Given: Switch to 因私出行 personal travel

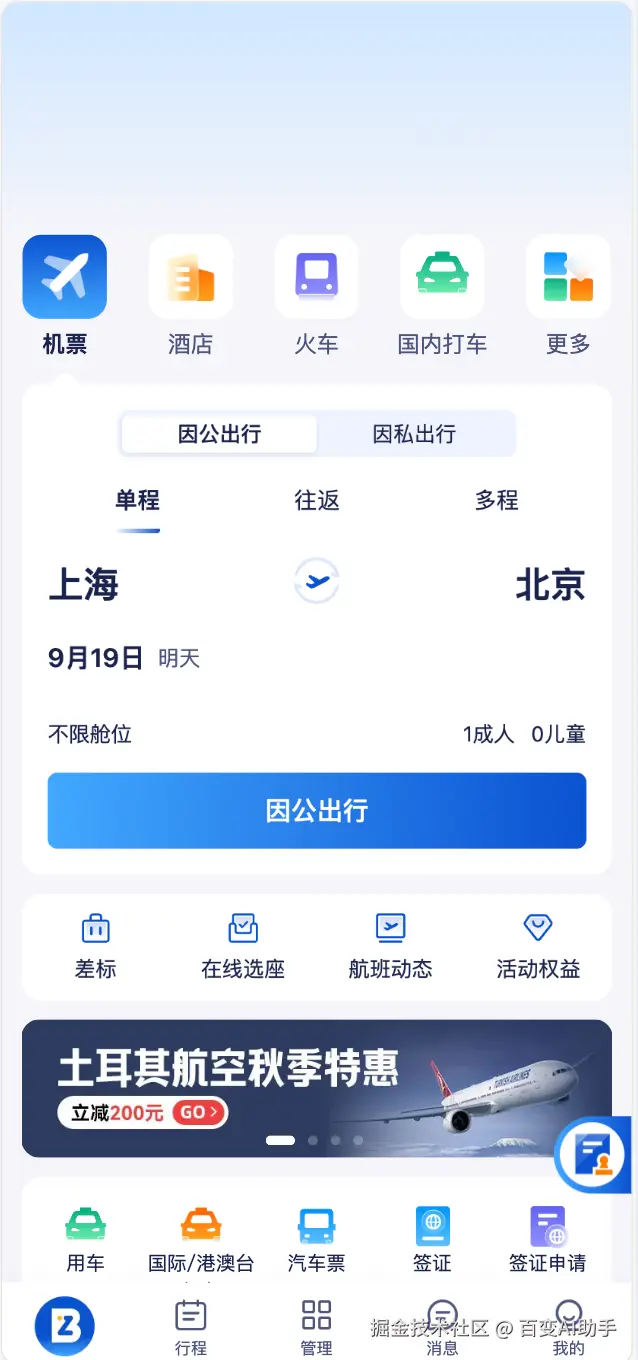Looking at the screenshot, I should coord(414,434).
